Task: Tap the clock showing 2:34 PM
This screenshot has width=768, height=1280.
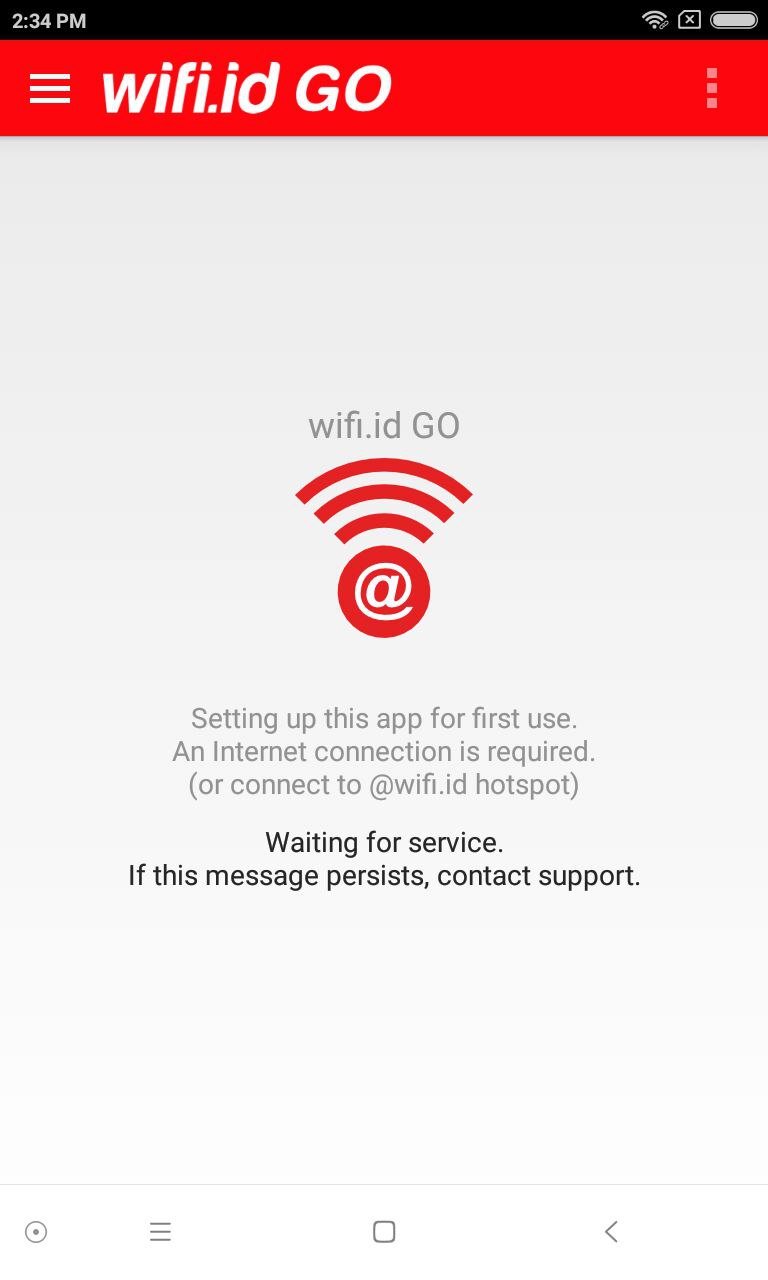Action: pos(48,19)
